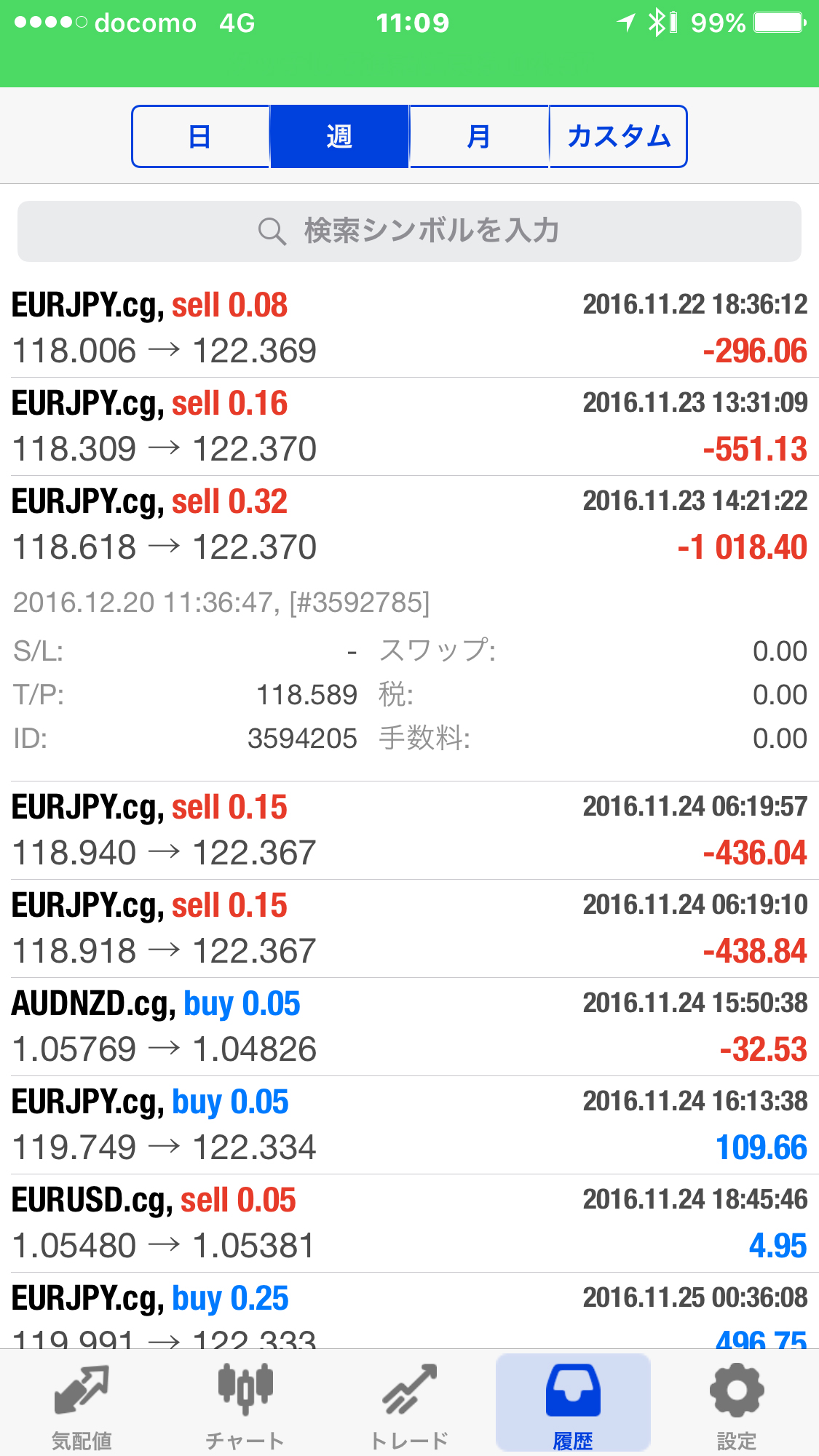This screenshot has width=819, height=1456.
Task: Tap the symbol search field
Action: coord(409,231)
